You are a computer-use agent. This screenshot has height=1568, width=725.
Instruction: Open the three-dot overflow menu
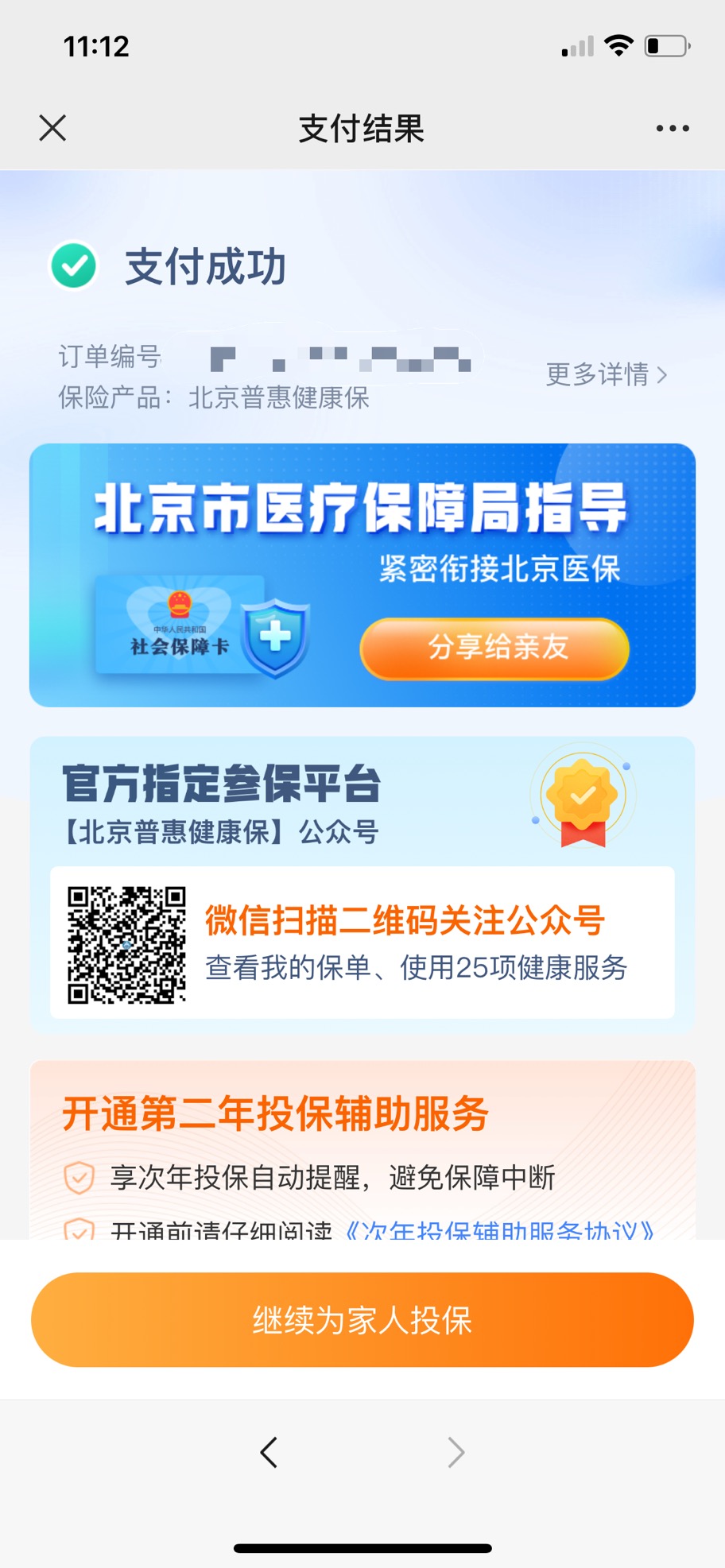click(672, 128)
